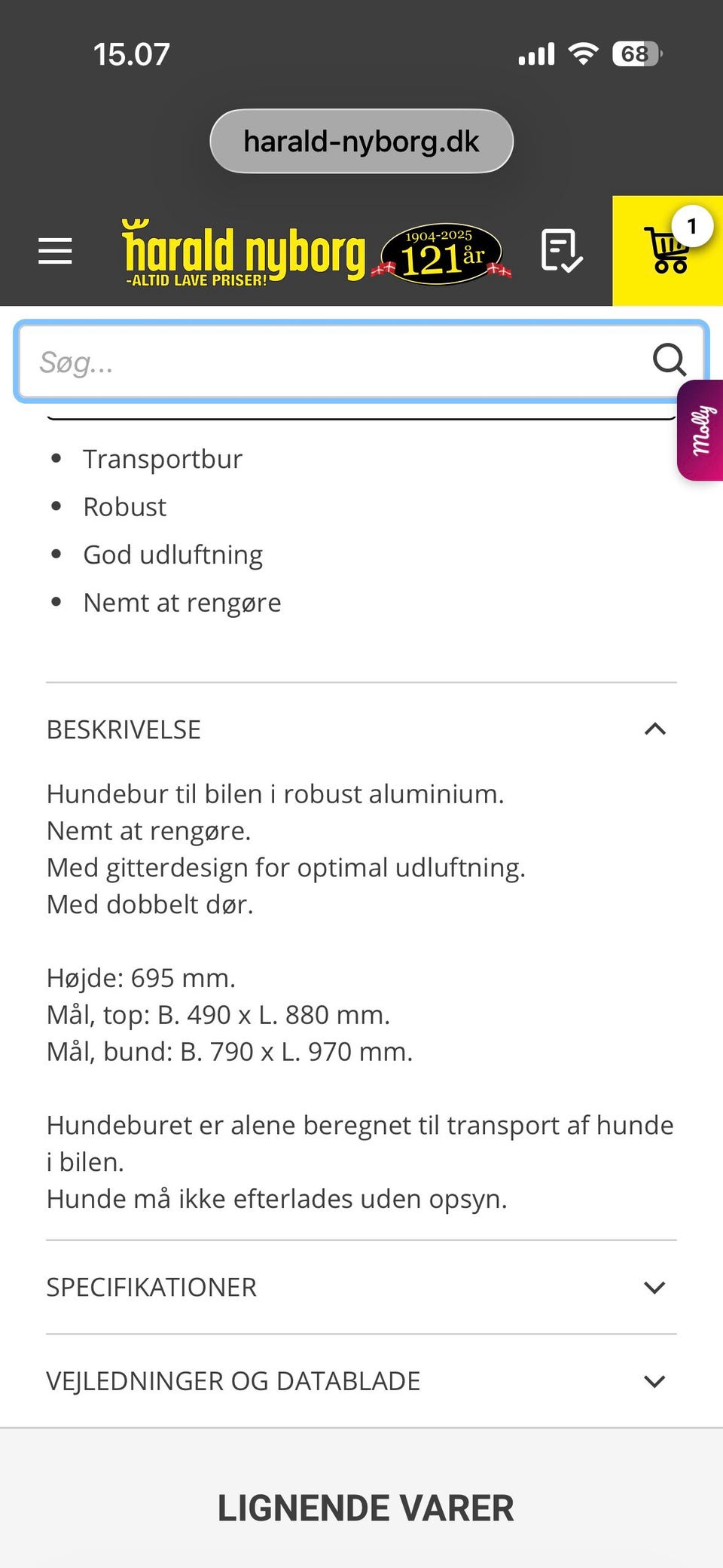Expand VEJLEDNINGER OG DATABLADE
Screen dimensions: 723x1568
click(x=654, y=1381)
